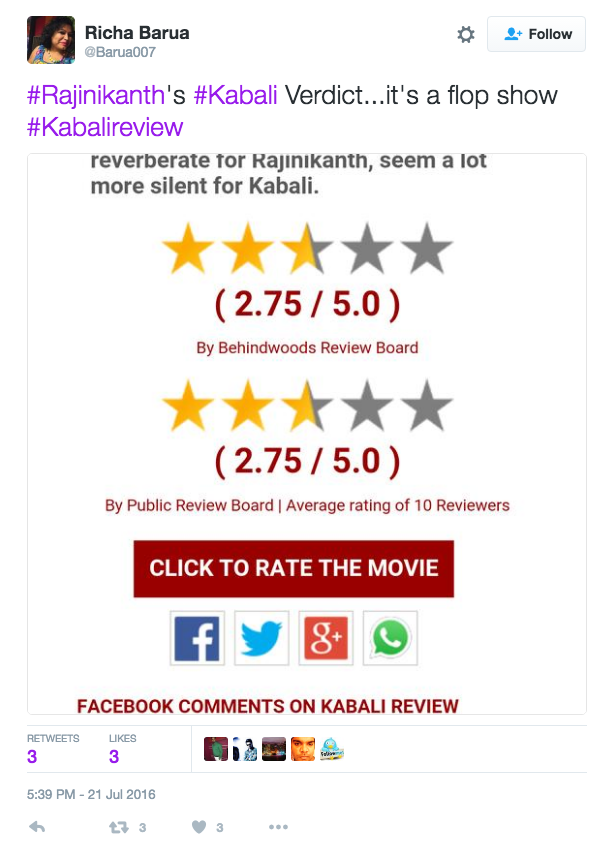This screenshot has width=614, height=857.
Task: Open Richa Barua's profile picture
Action: [x=51, y=40]
